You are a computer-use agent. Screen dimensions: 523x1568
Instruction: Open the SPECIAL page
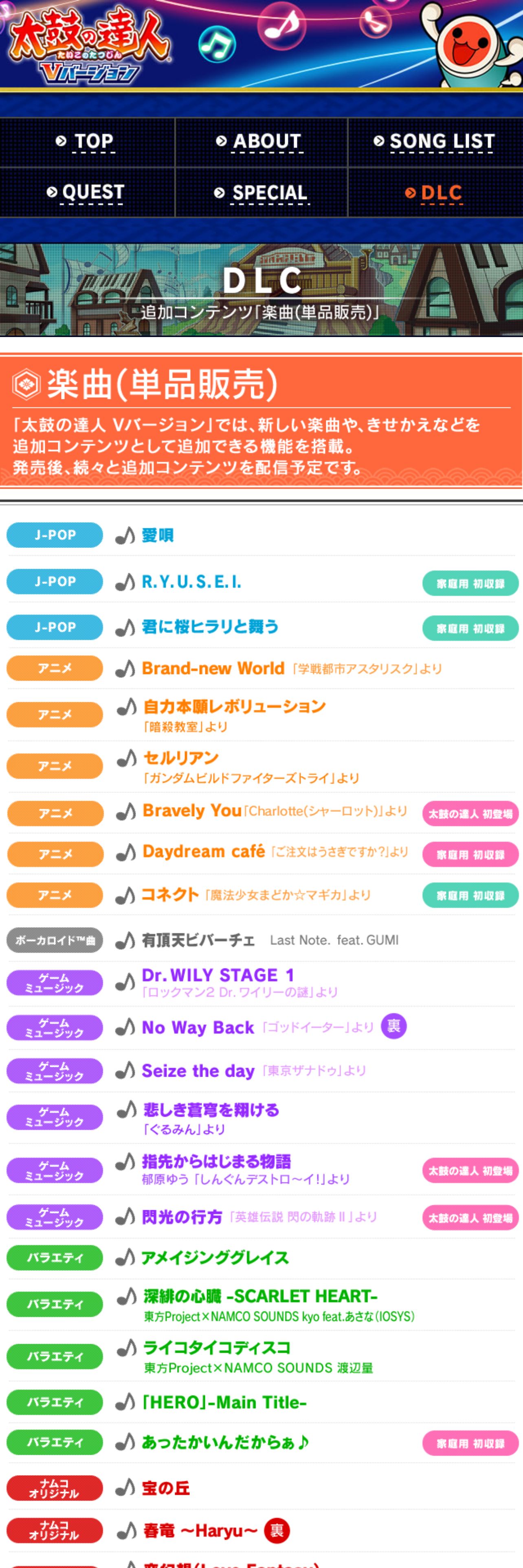pyautogui.click(x=261, y=193)
